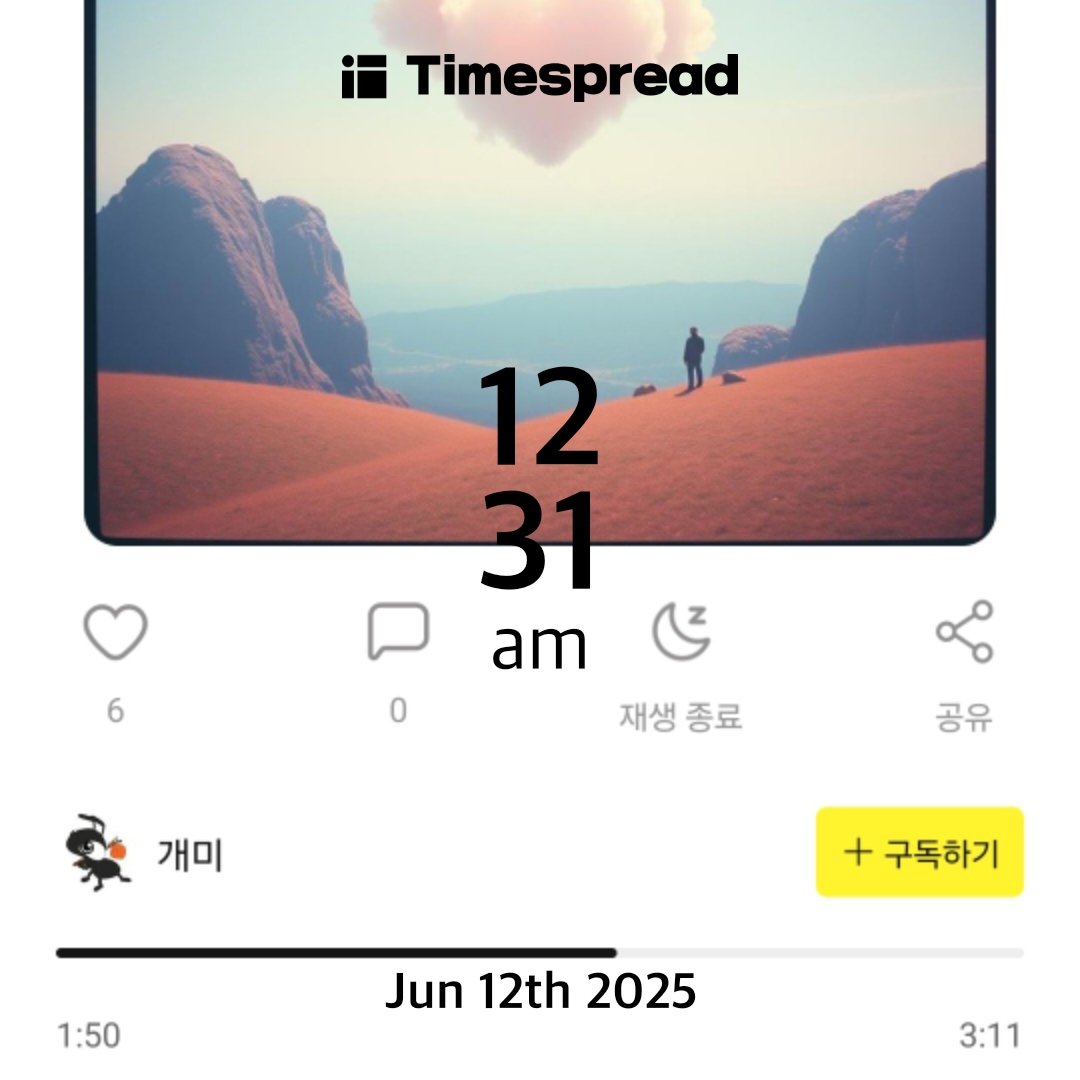Like this track with the heart icon
This screenshot has height=1080, width=1080.
point(115,633)
